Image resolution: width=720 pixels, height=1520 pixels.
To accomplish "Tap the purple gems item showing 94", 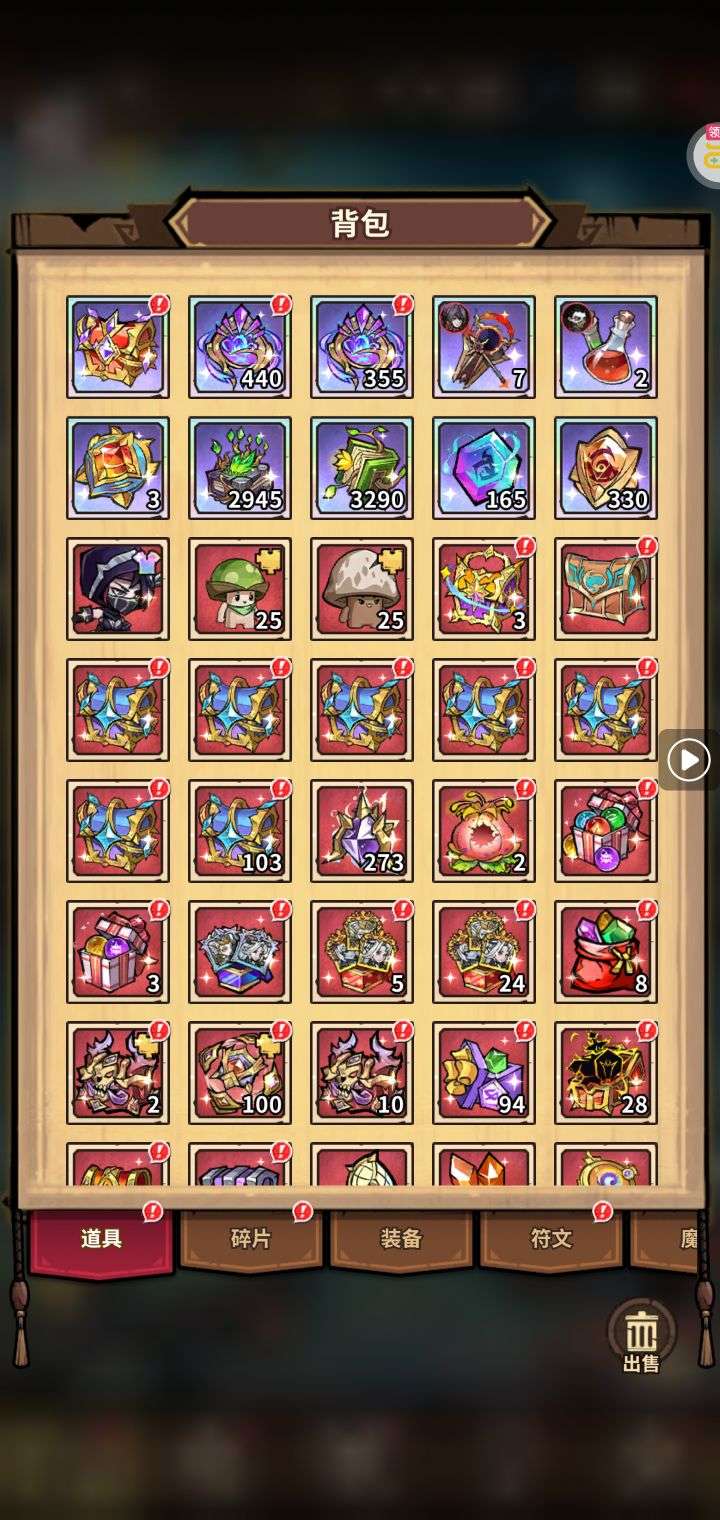I will [x=484, y=1073].
